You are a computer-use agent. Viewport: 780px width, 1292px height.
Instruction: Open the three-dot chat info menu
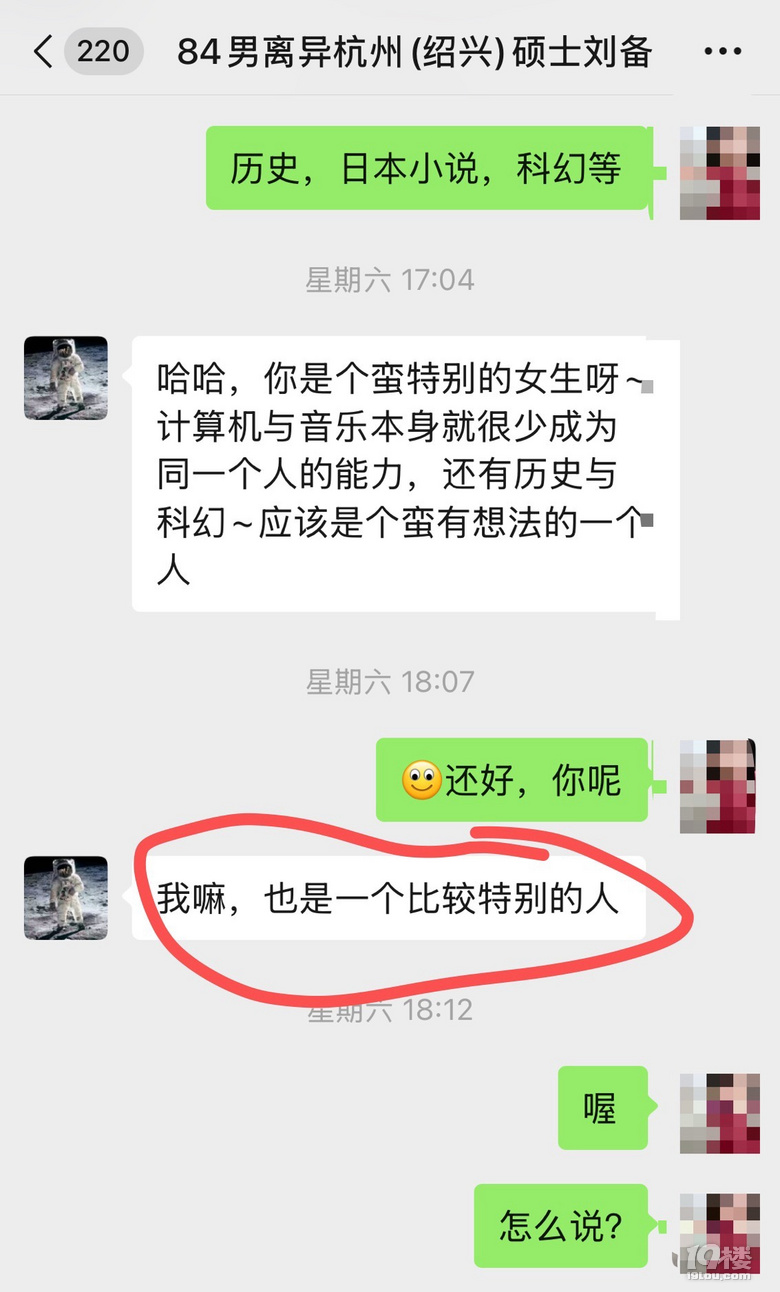pos(722,52)
